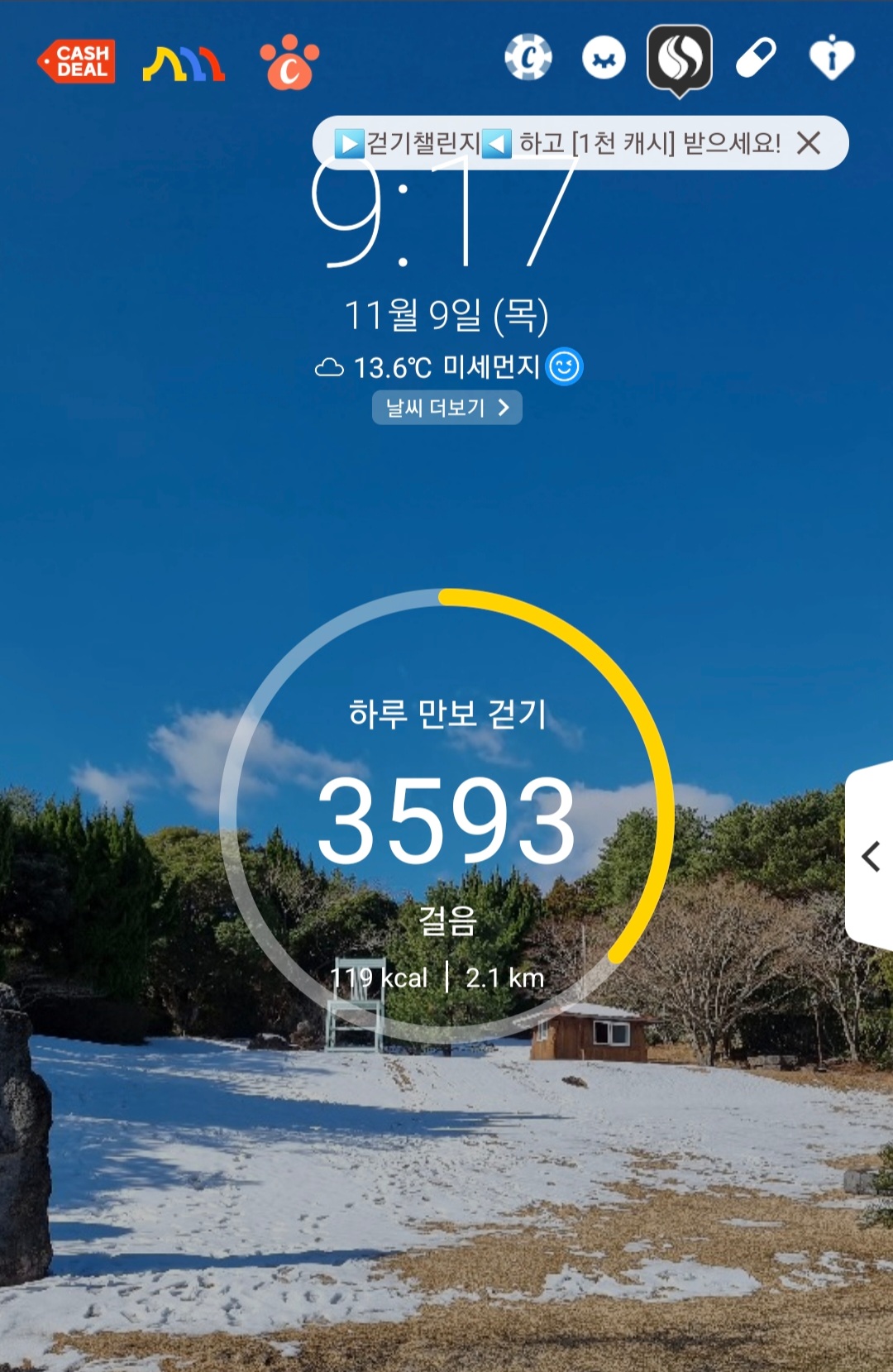Tap the orange paw icon

click(x=289, y=63)
